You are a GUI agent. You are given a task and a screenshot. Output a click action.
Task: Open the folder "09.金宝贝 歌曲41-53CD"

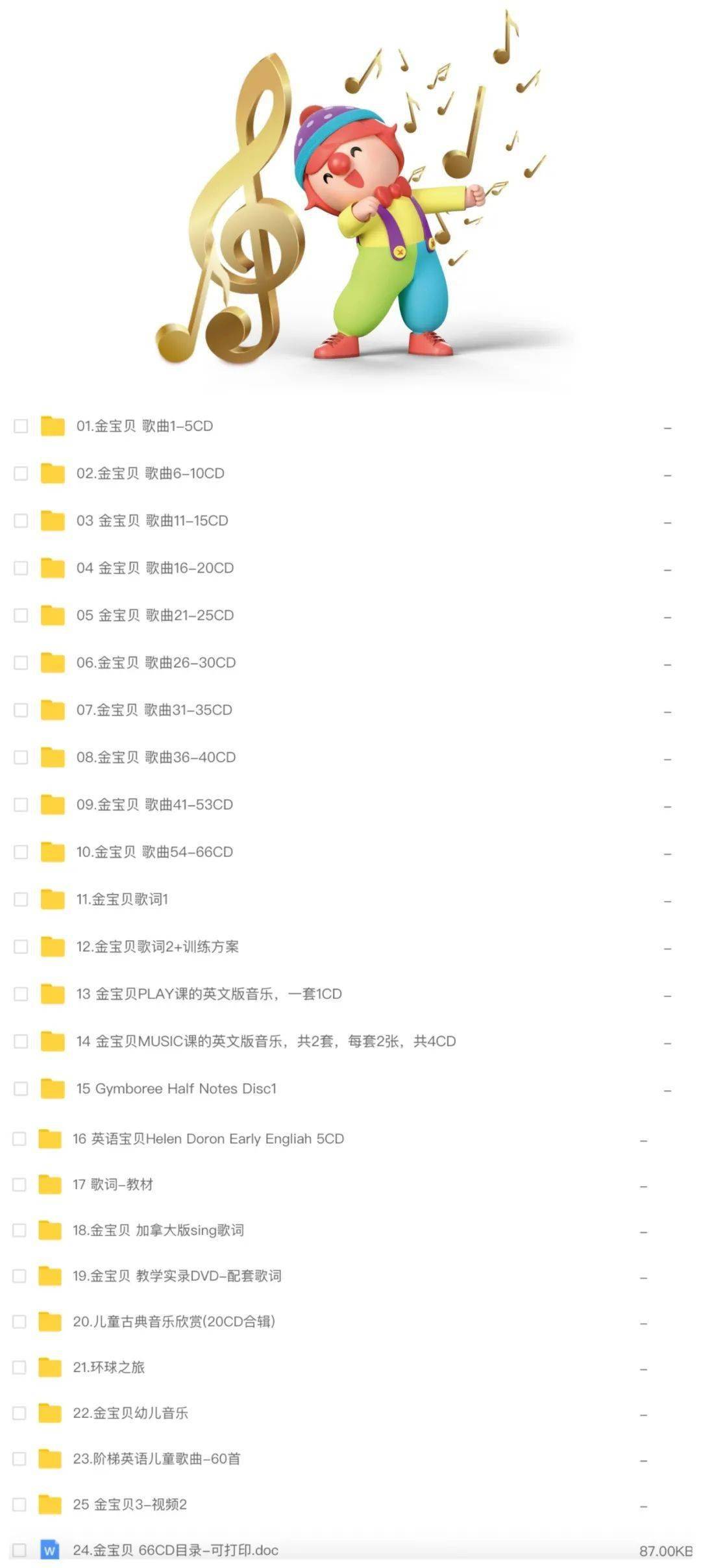(x=156, y=804)
